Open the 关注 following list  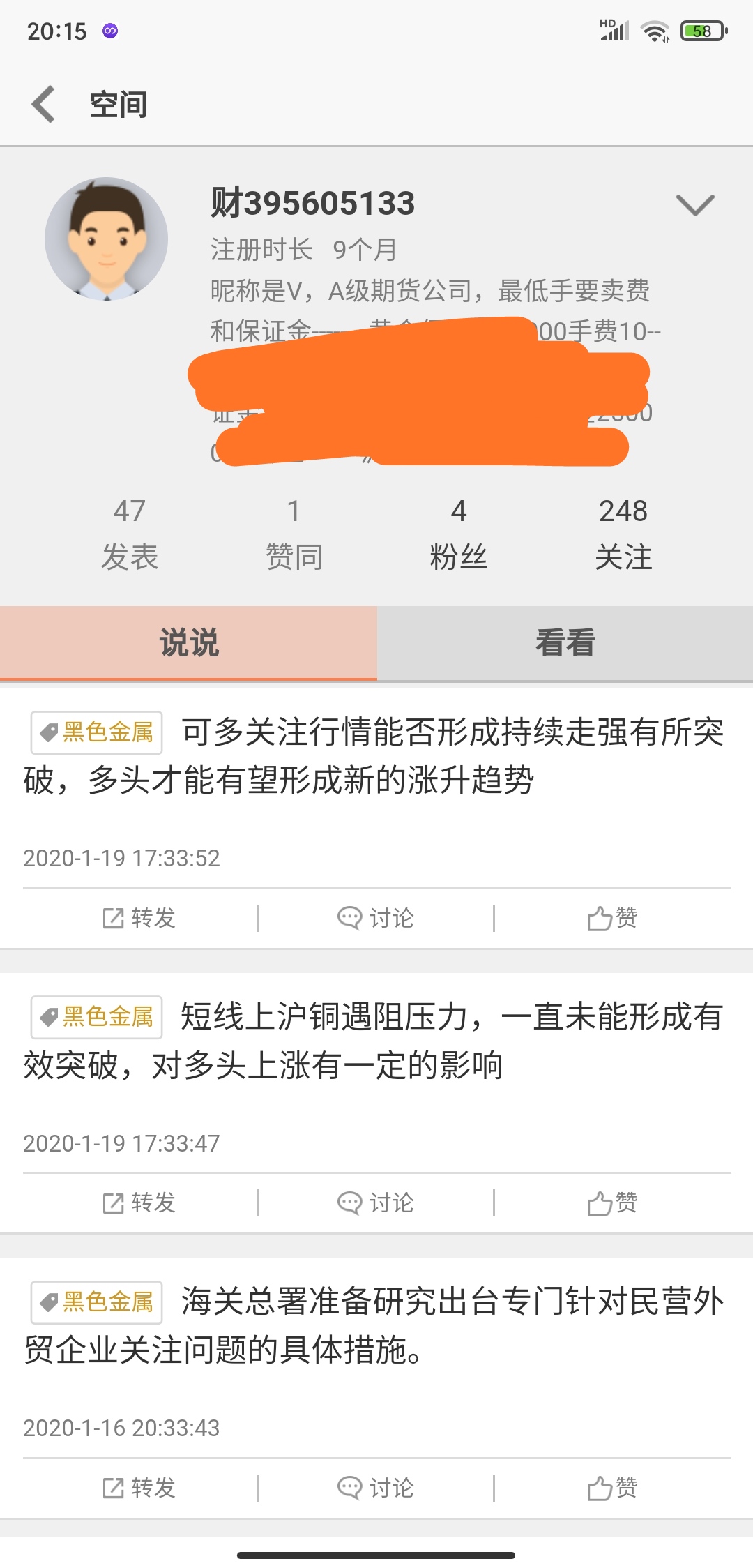point(623,534)
